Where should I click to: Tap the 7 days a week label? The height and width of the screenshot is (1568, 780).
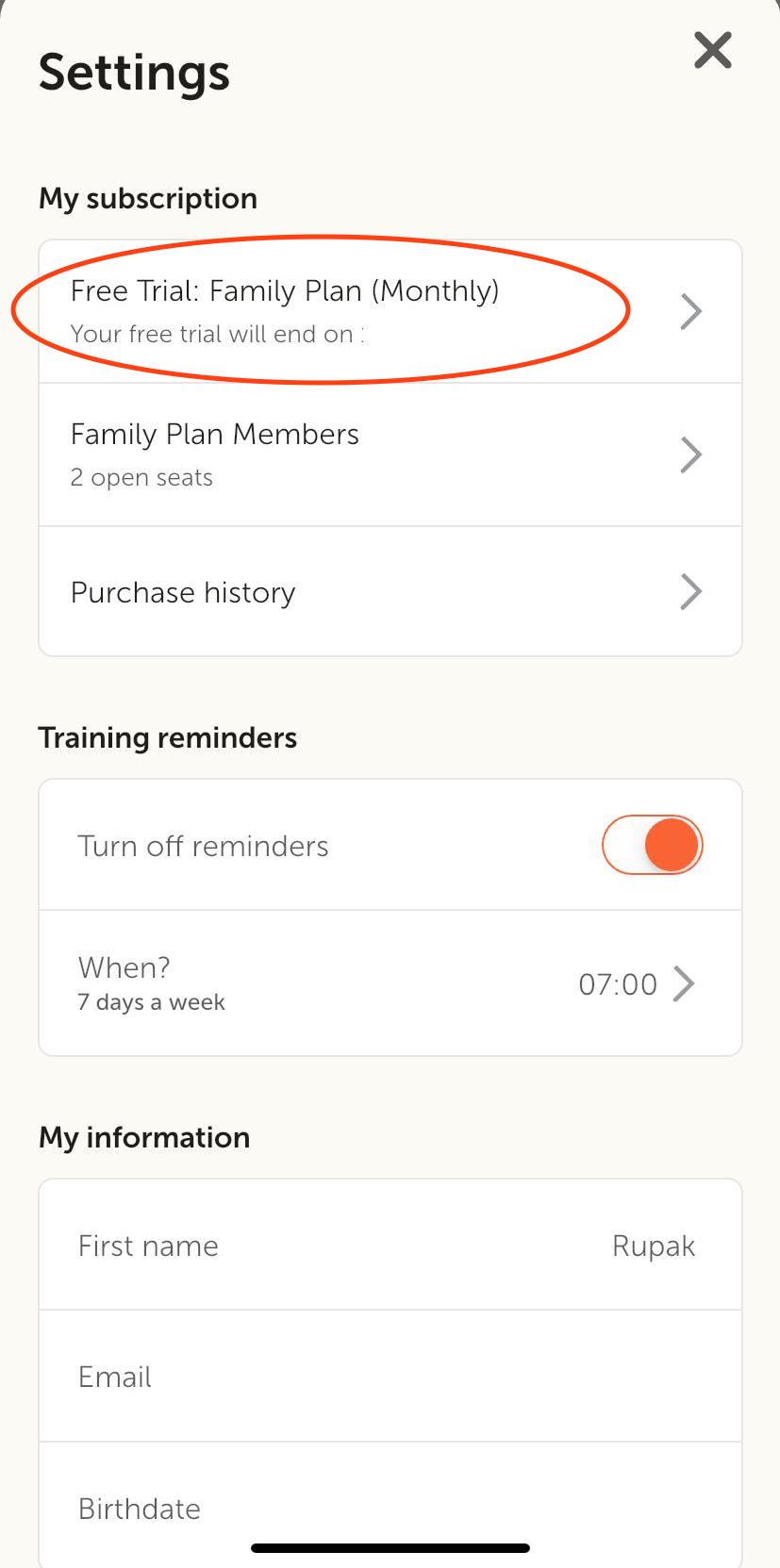coord(151,1002)
